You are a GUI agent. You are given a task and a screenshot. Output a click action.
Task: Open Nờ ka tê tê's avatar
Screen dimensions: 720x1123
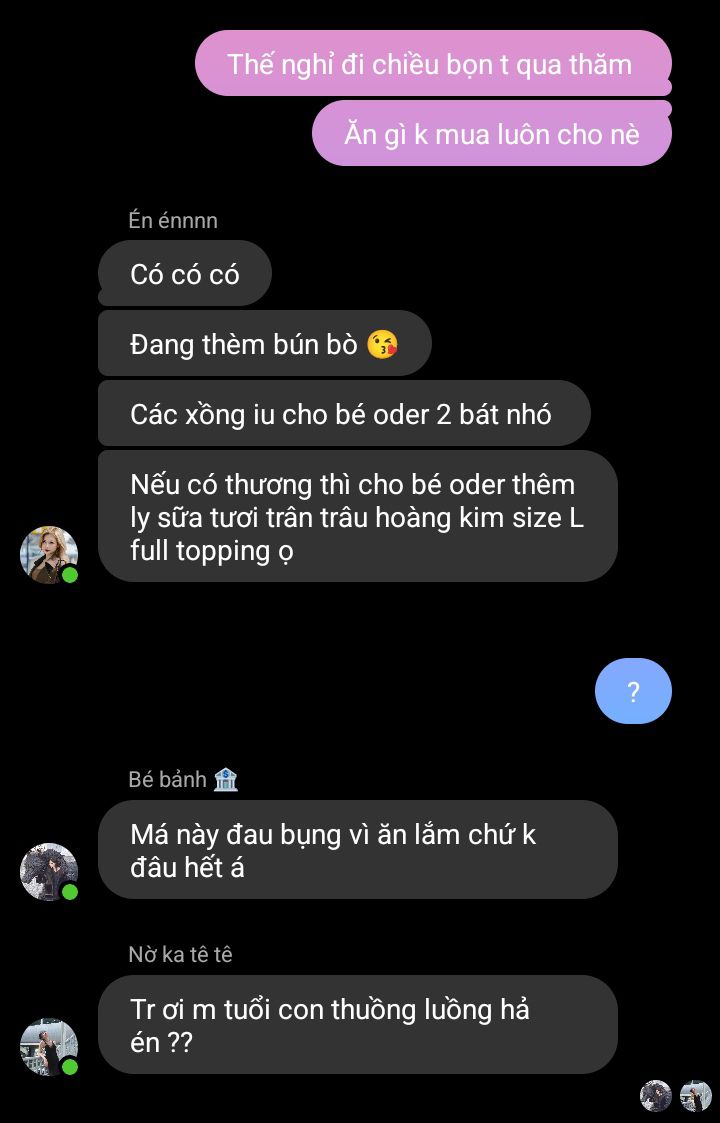49,1046
